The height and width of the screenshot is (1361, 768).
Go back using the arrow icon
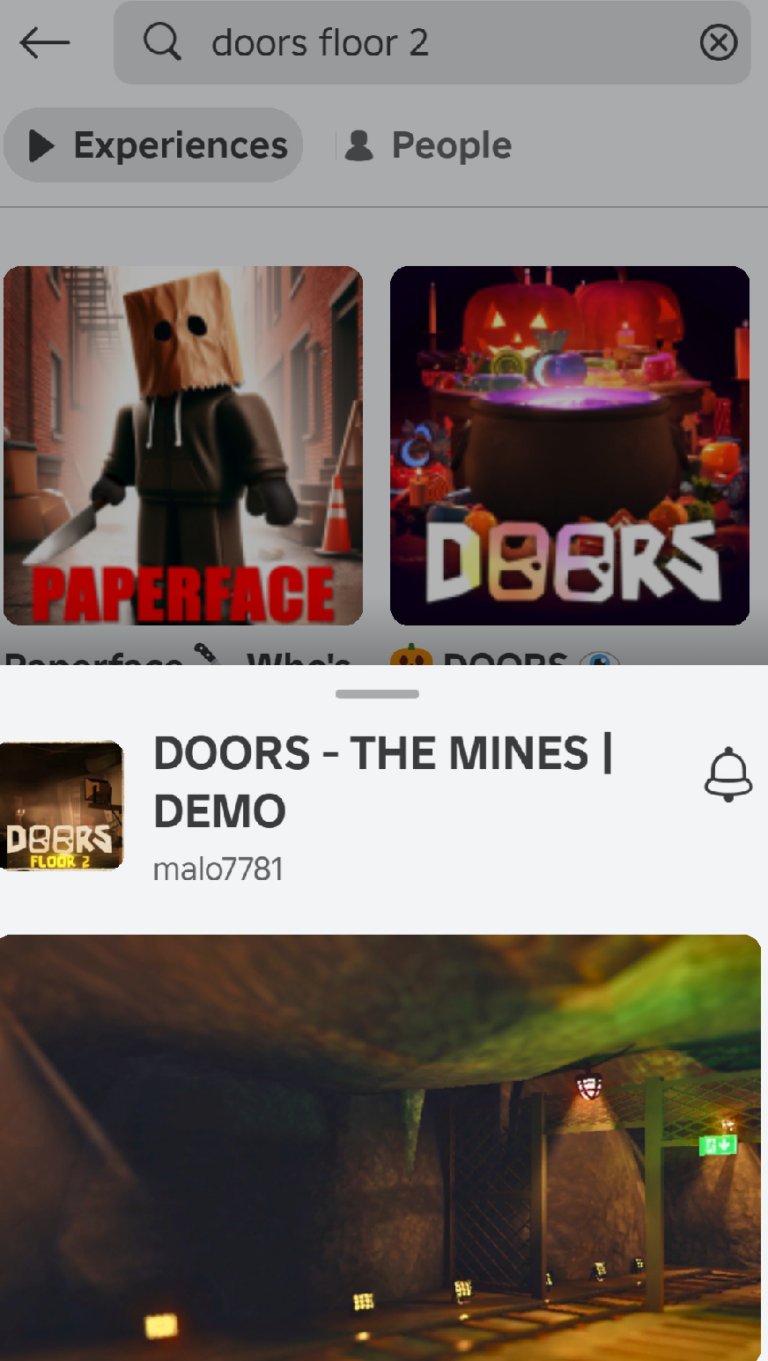coord(45,43)
